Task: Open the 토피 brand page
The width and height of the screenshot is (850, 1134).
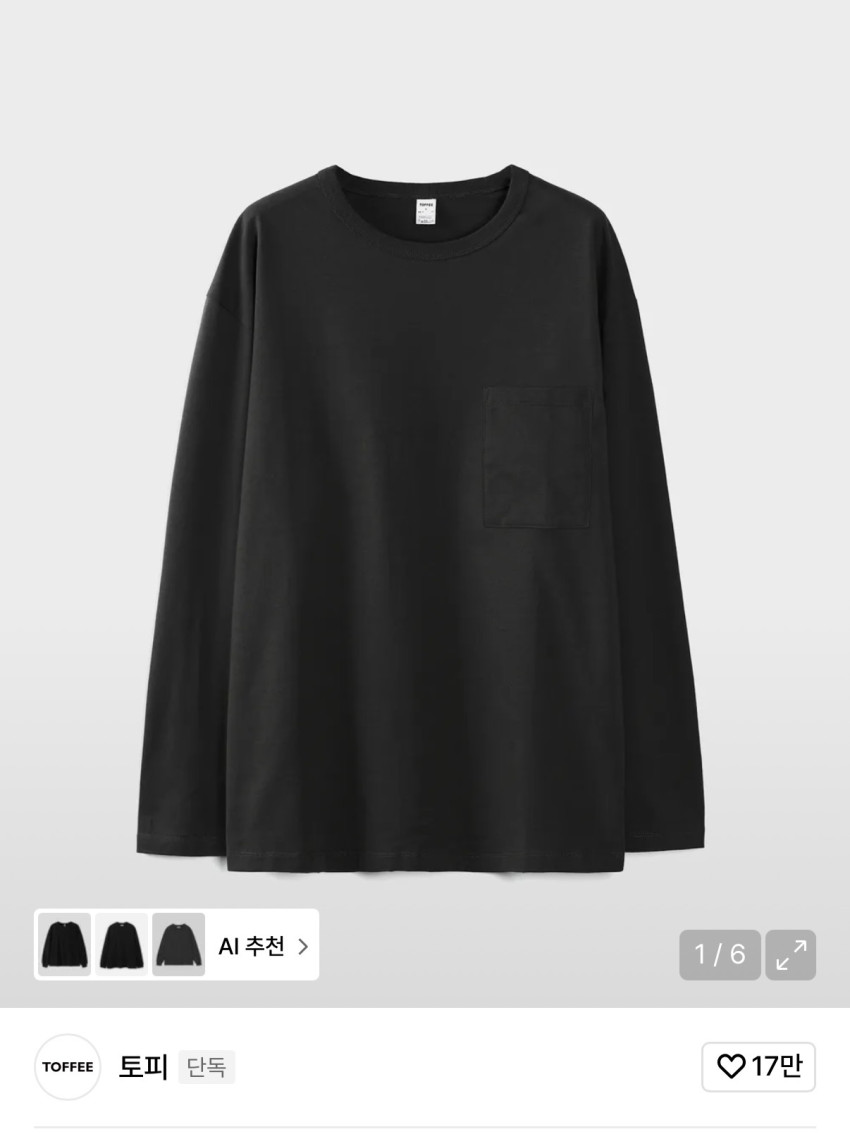Action: (x=143, y=1067)
